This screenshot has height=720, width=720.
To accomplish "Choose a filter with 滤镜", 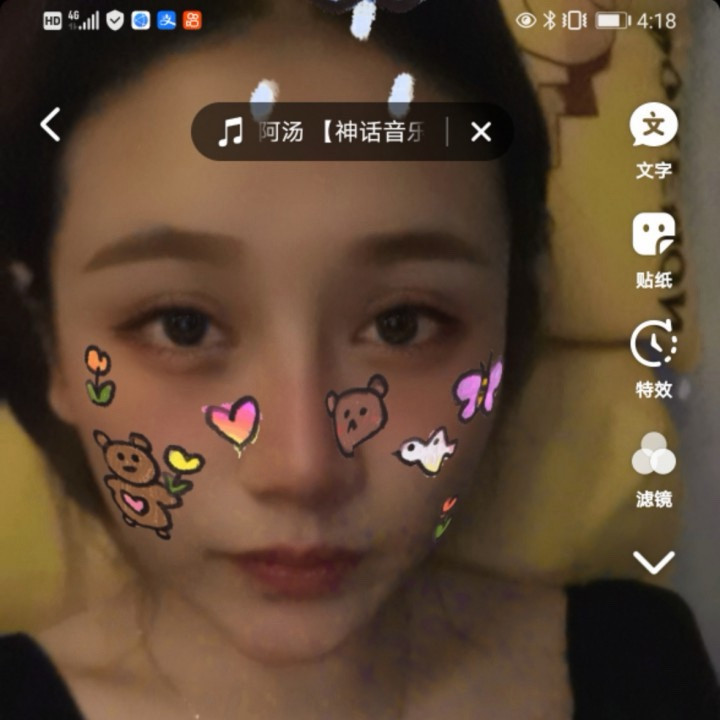I will pyautogui.click(x=653, y=468).
